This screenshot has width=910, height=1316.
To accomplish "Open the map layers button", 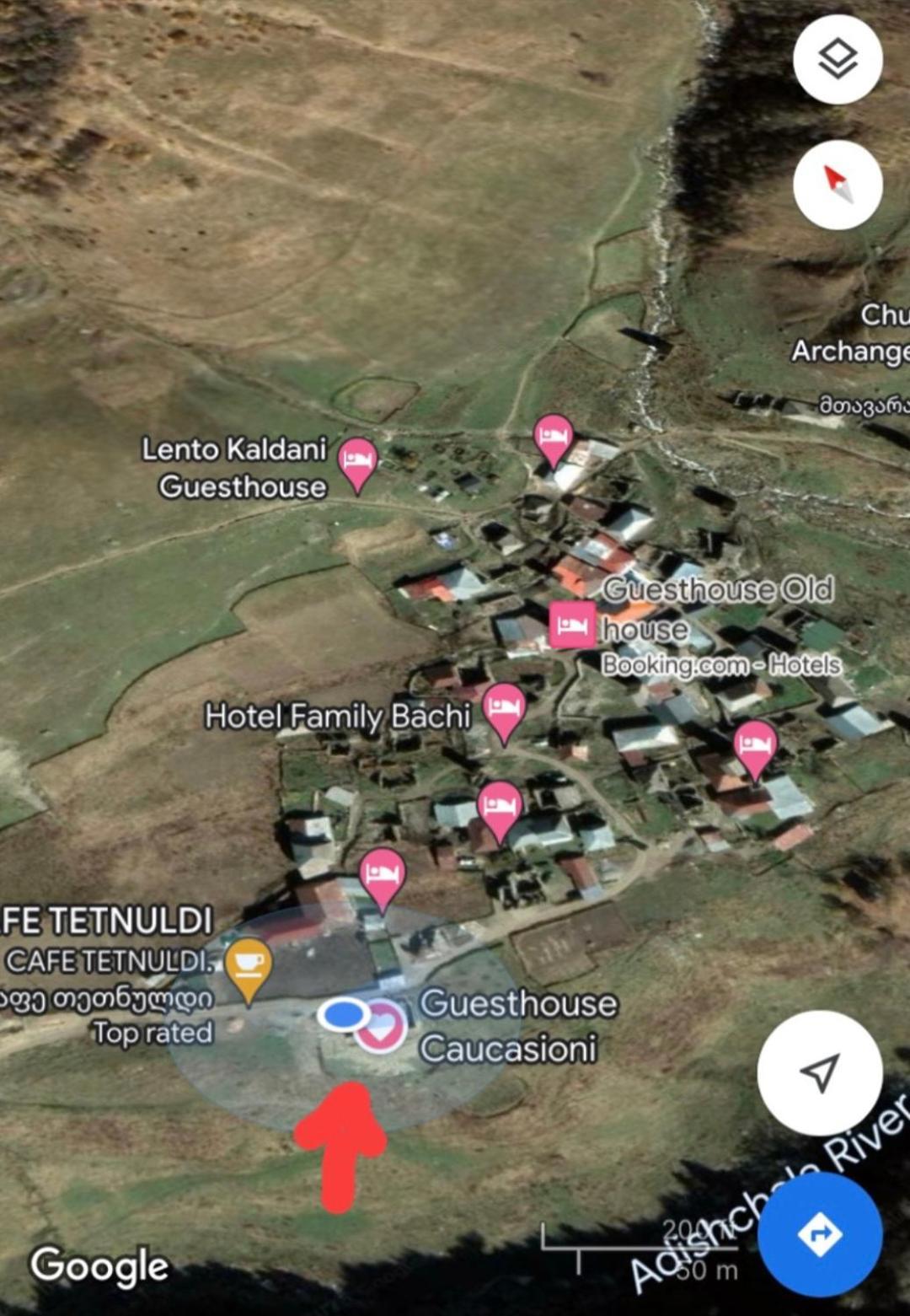I will pyautogui.click(x=837, y=59).
